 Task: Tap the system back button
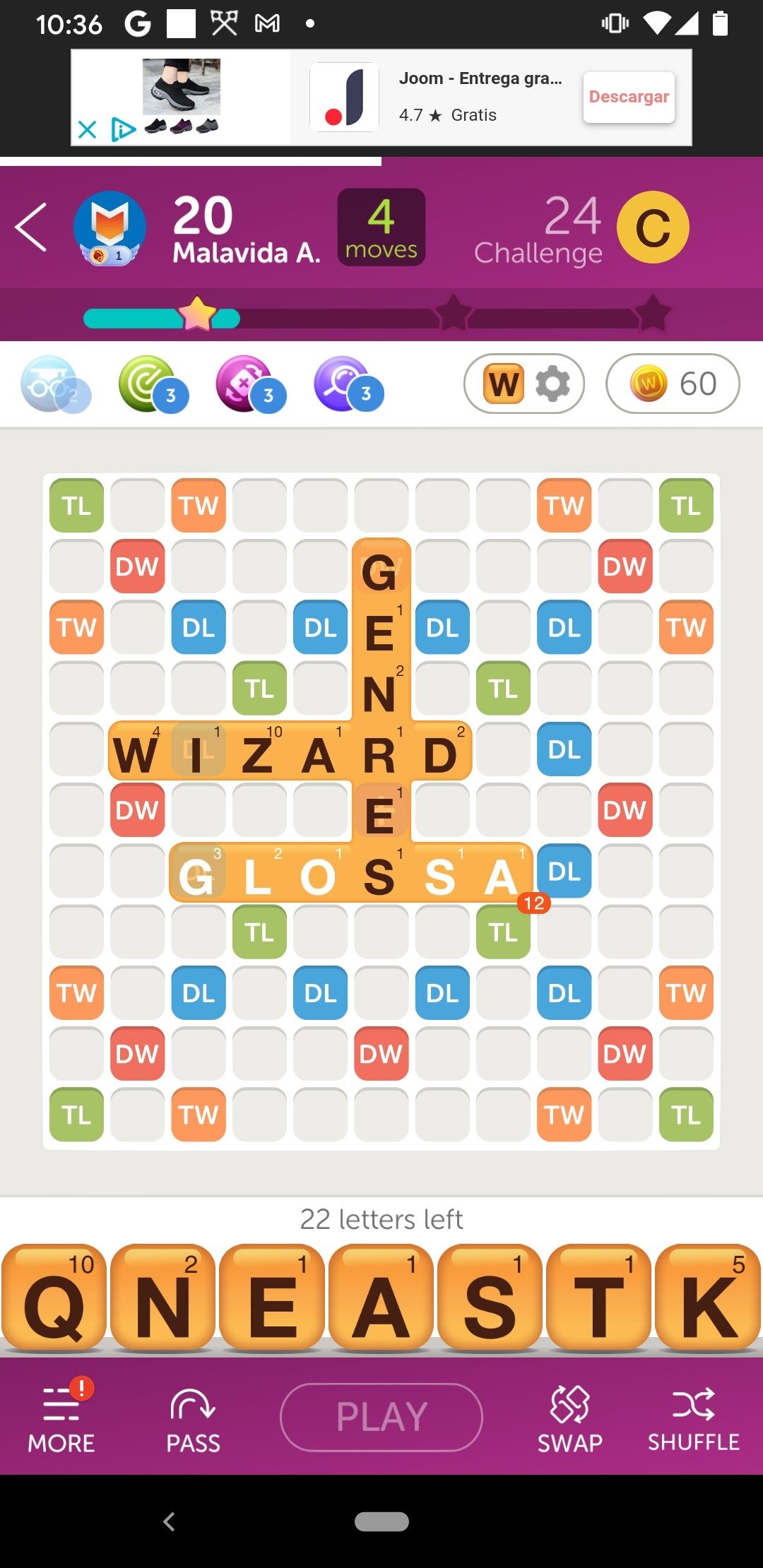click(169, 1521)
